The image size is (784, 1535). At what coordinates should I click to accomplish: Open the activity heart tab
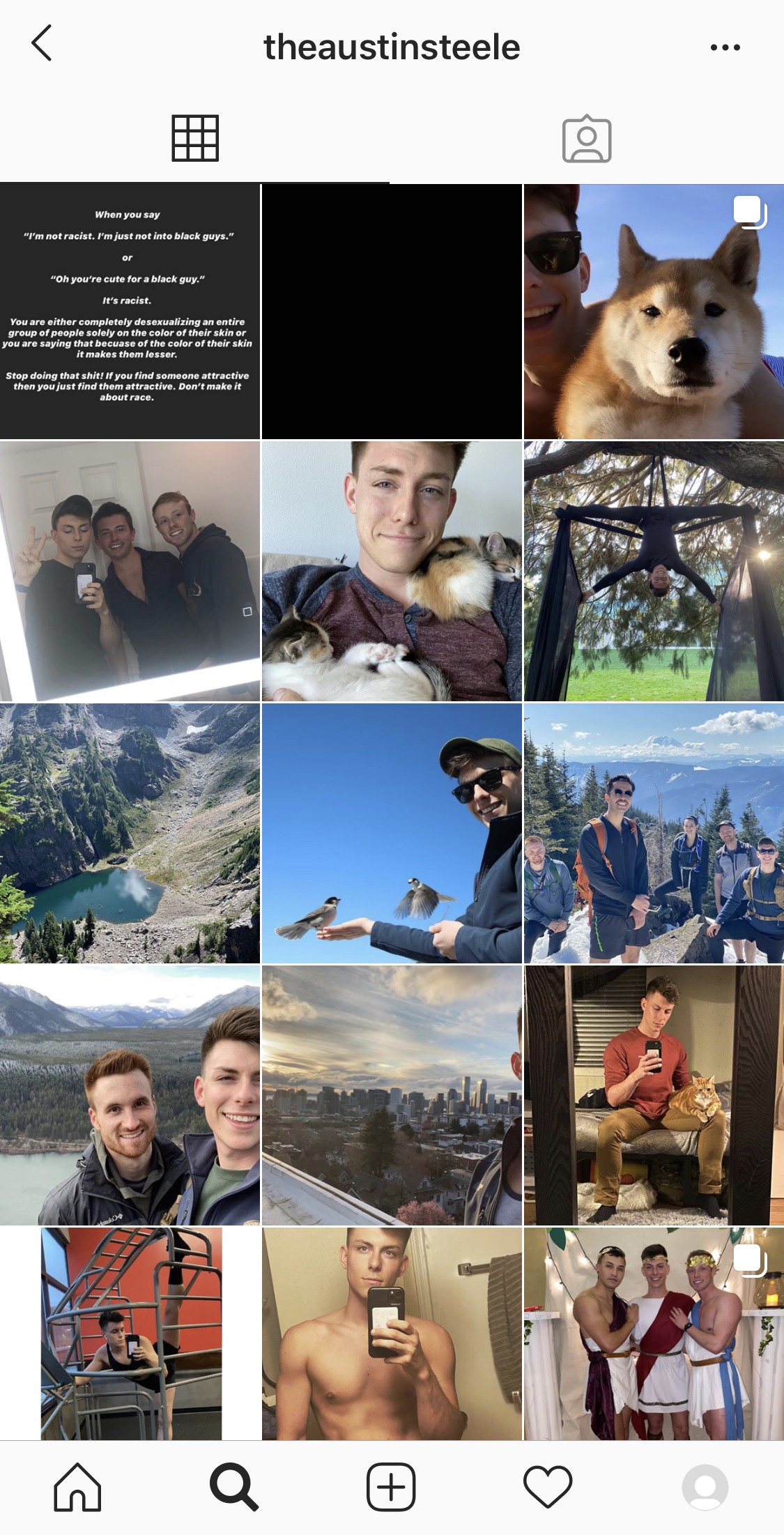[x=548, y=1486]
